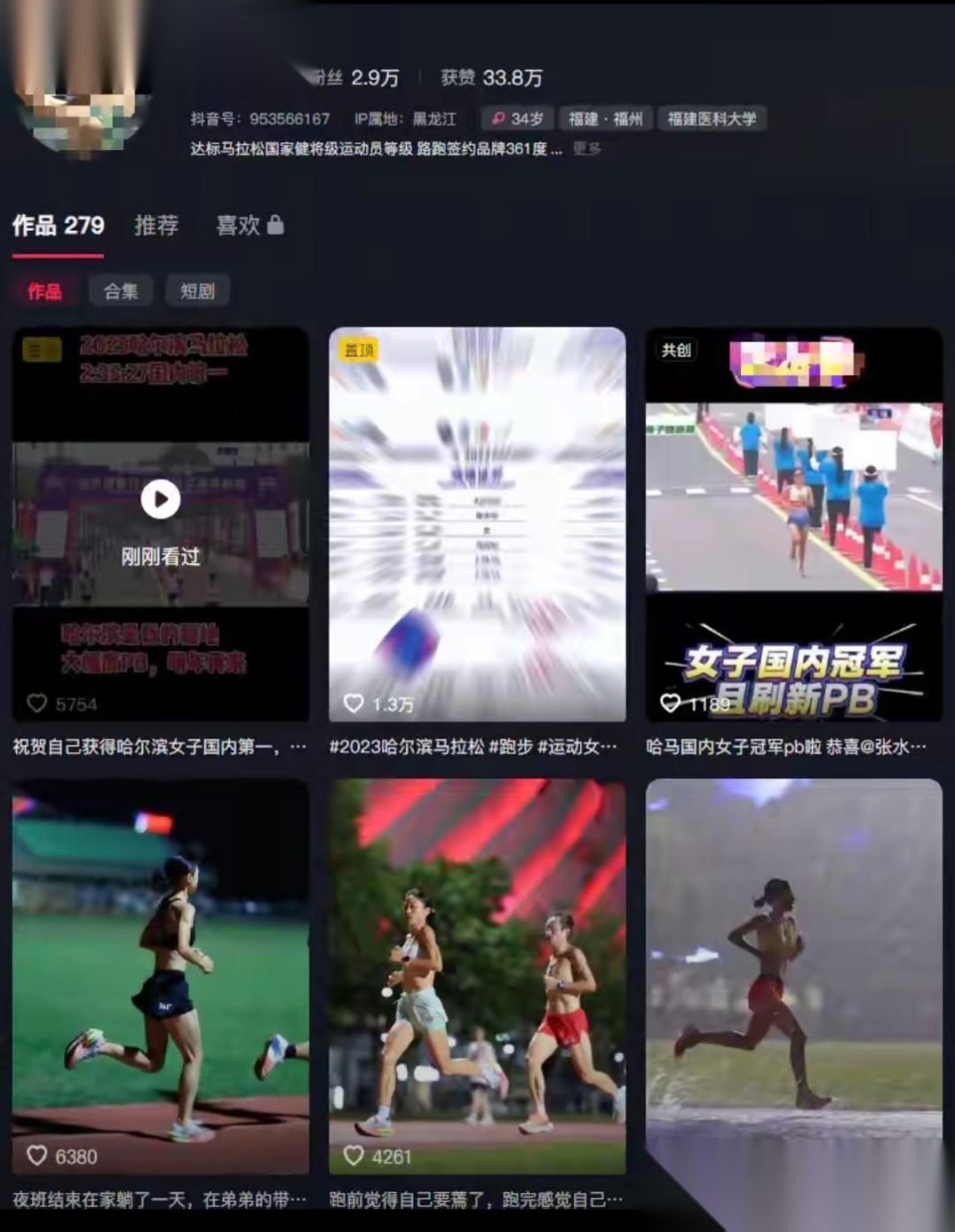Tap the 福建医科大学 tag
The width and height of the screenshot is (955, 1232).
711,118
